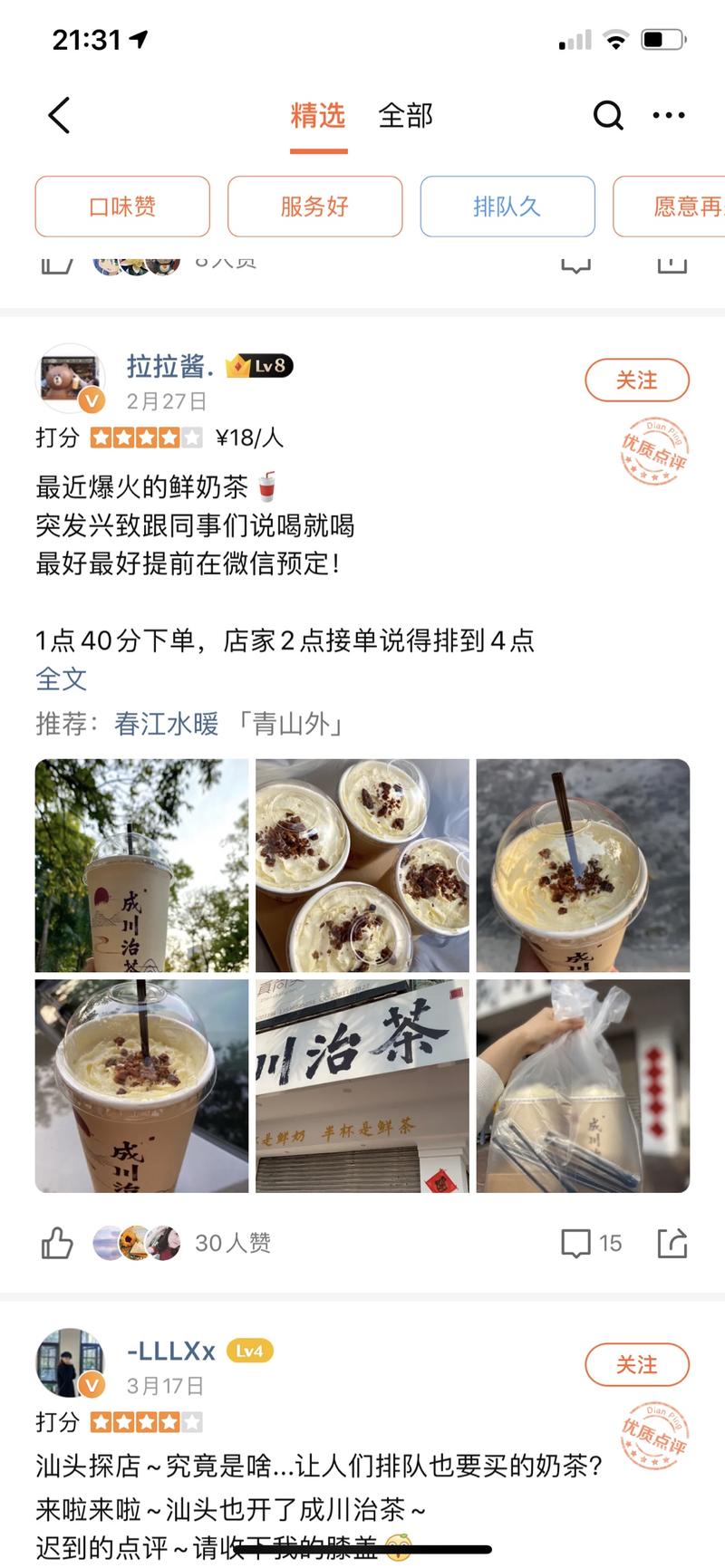This screenshot has height=1568, width=725.
Task: Open the recommended drink 春江水暖 link
Action: click(x=165, y=723)
